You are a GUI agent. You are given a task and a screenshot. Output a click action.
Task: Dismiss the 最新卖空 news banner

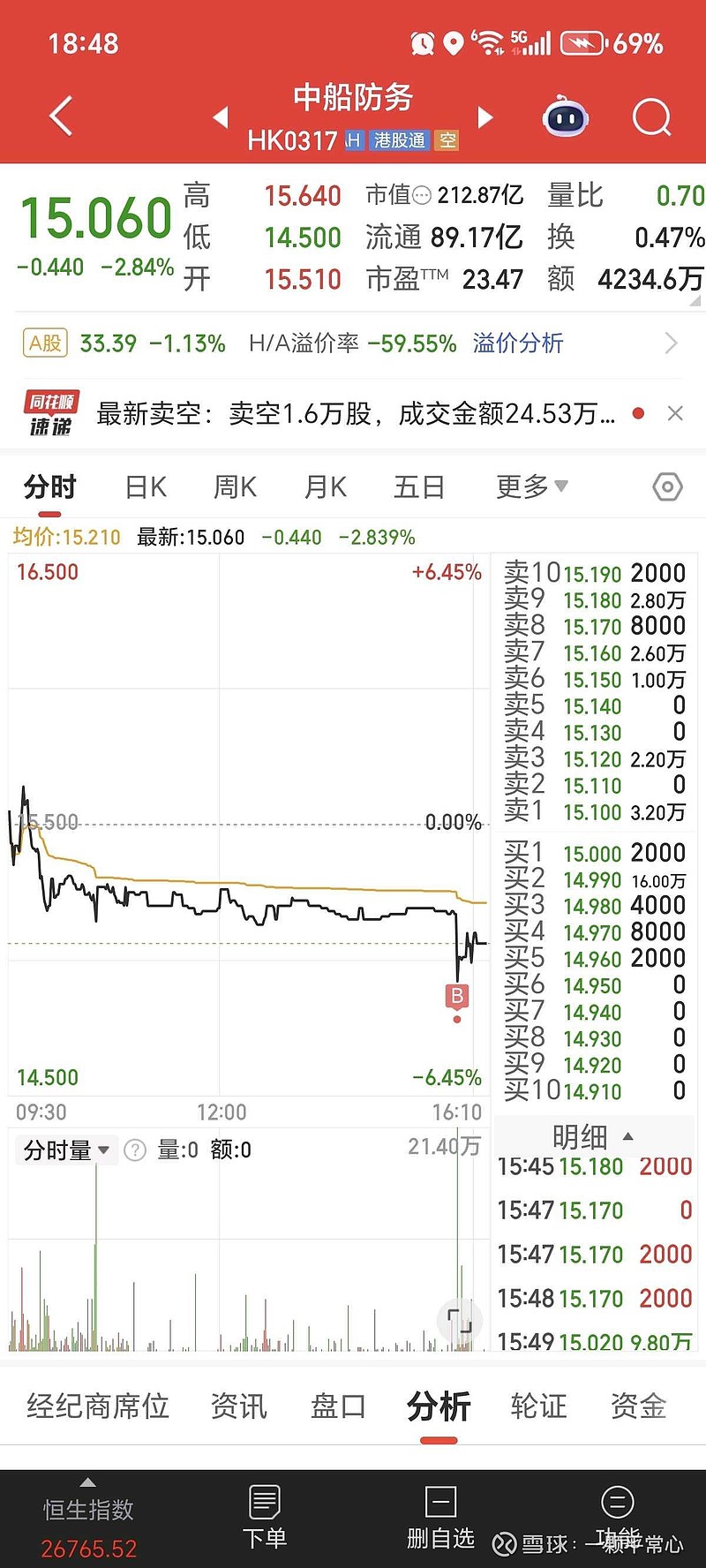coord(675,413)
